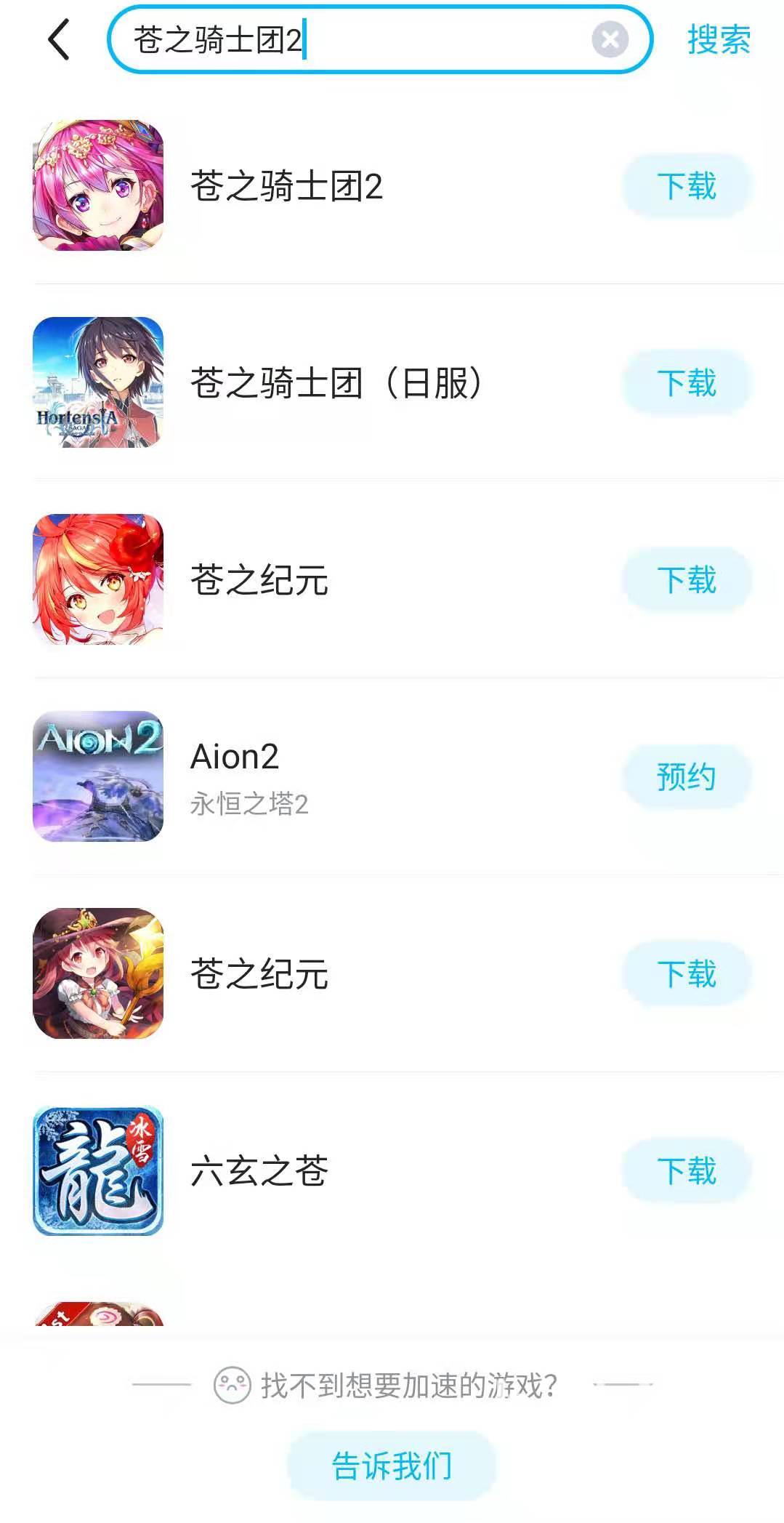Open the Aion2 永恒之塔2 result
Viewport: 784px width, 1523px height.
248,776
